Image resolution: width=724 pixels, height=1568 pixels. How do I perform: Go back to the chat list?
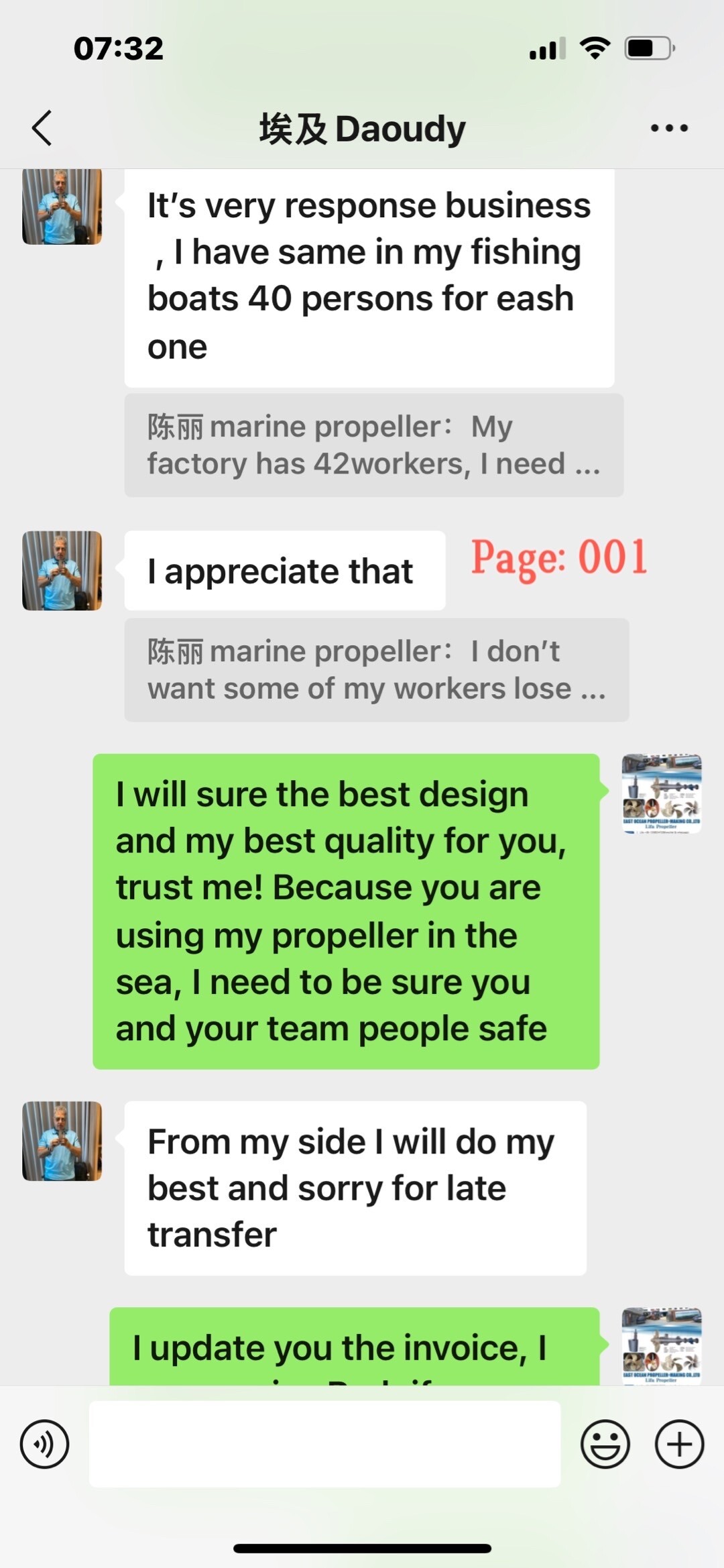pyautogui.click(x=42, y=128)
